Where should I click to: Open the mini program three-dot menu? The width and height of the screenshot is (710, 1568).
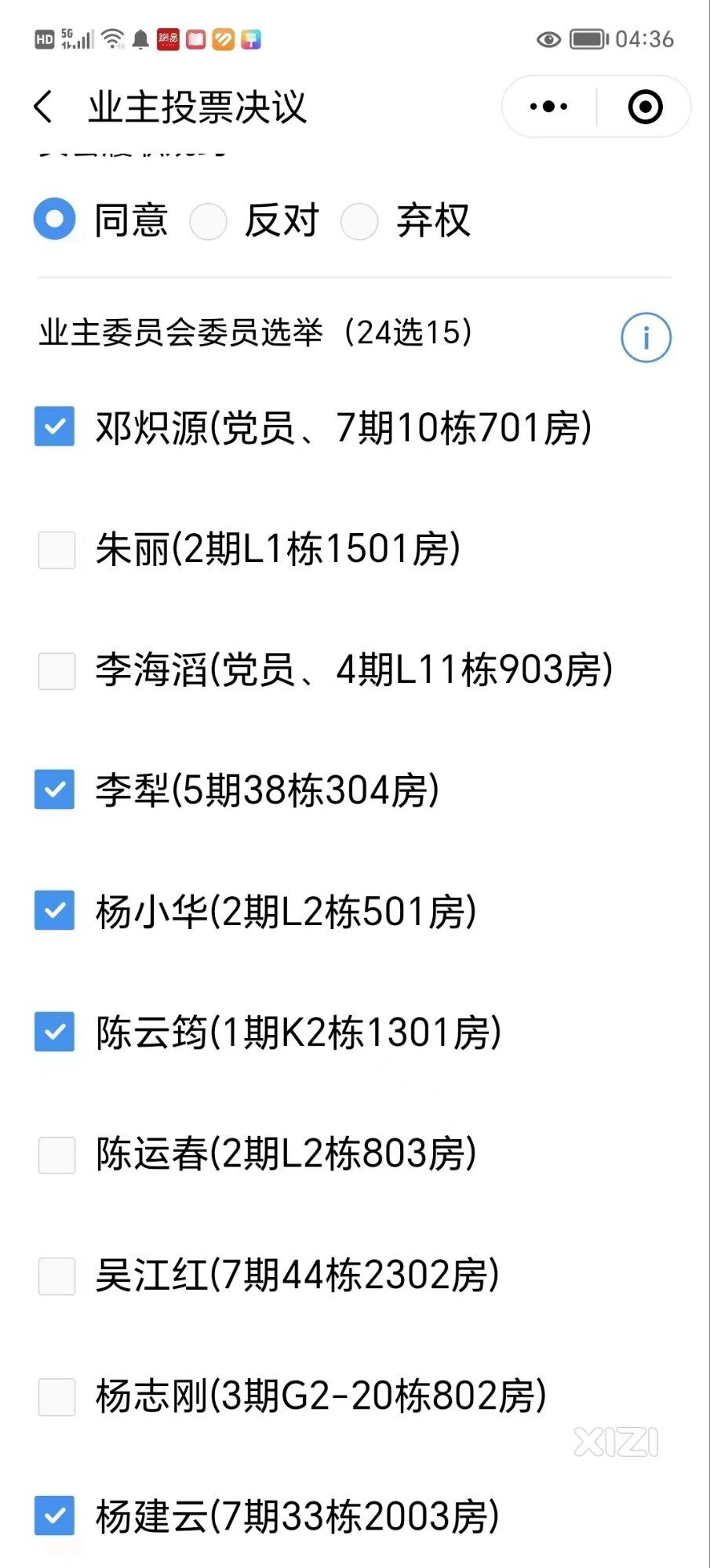548,107
